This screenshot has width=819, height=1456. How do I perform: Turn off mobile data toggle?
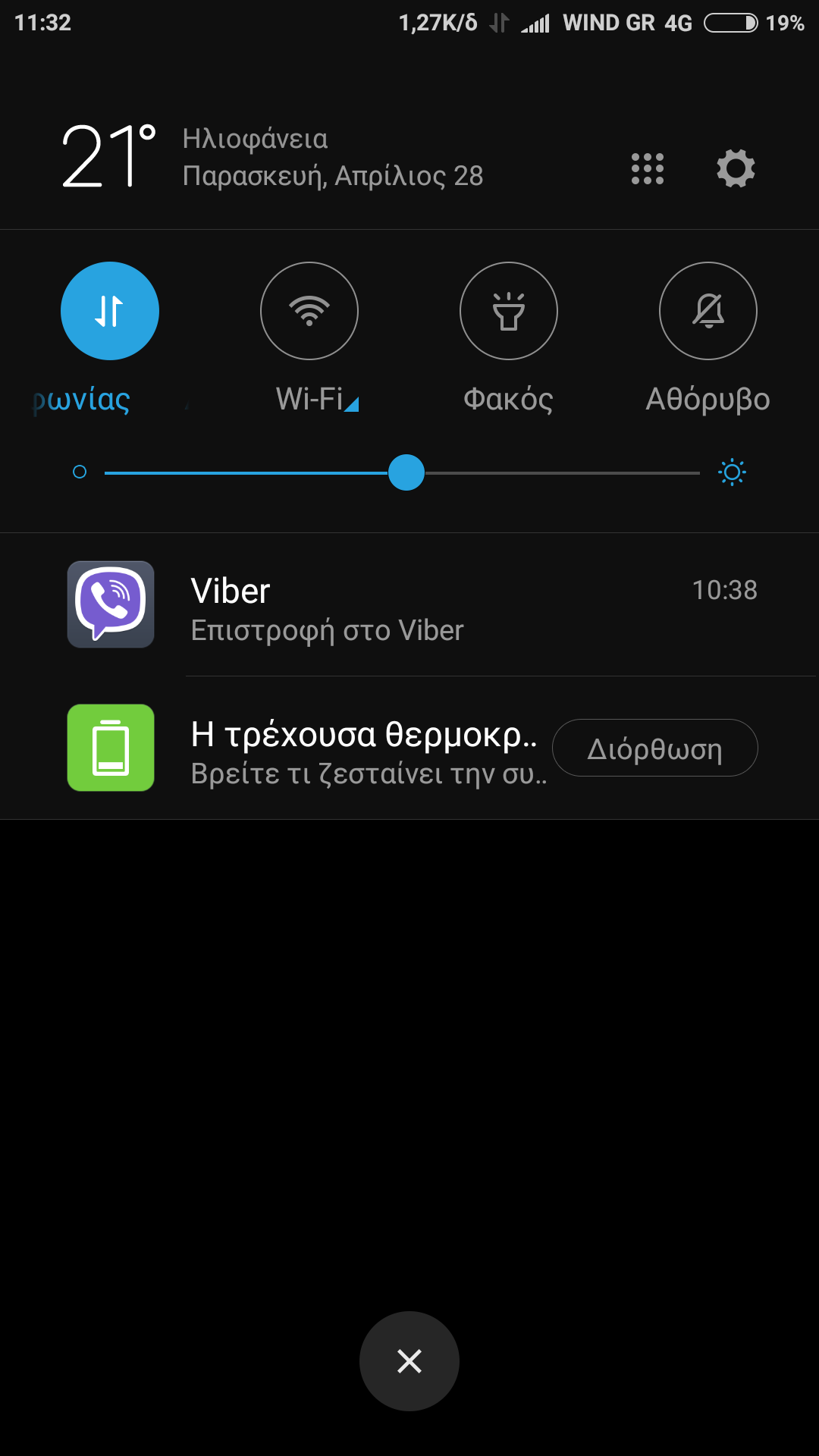pos(110,311)
